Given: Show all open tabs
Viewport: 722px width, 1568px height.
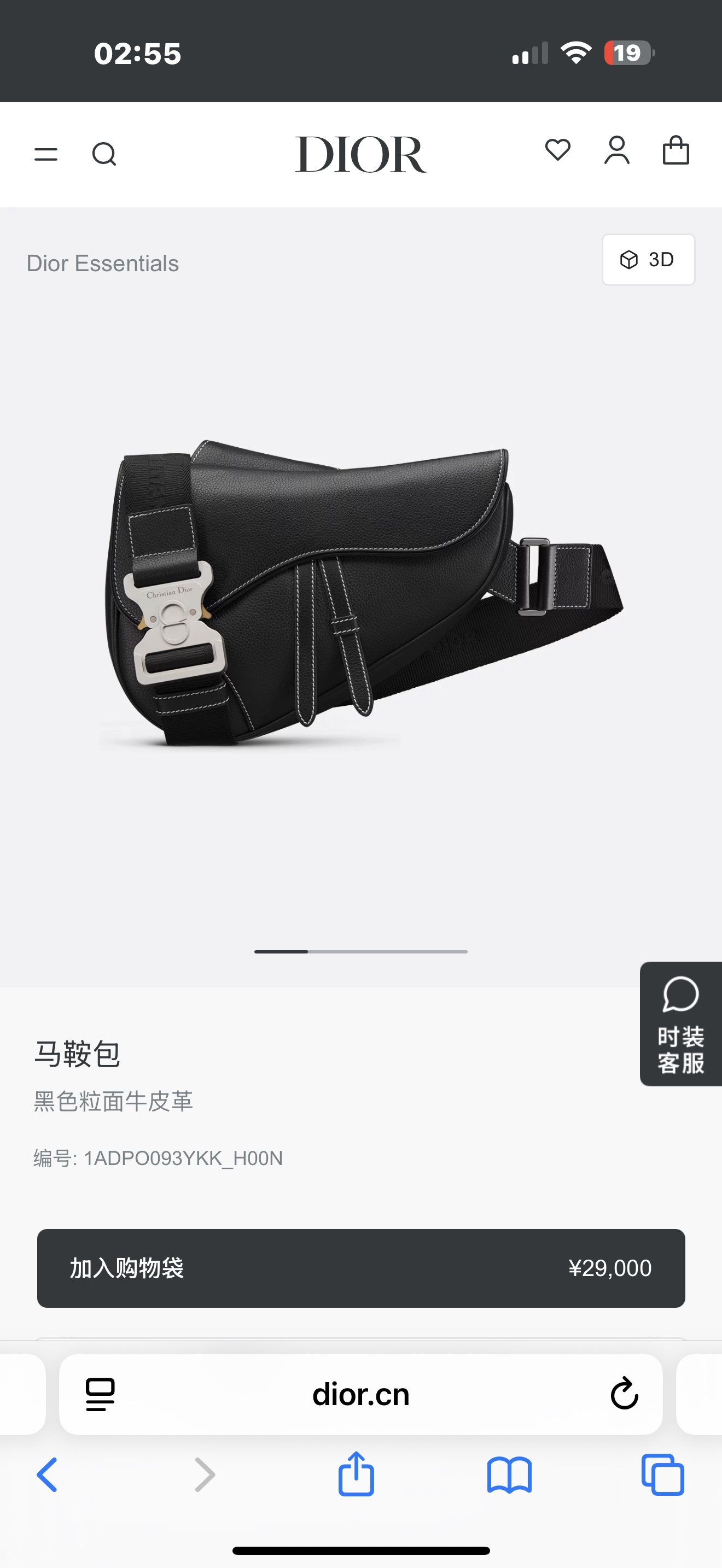Looking at the screenshot, I should point(662,1475).
